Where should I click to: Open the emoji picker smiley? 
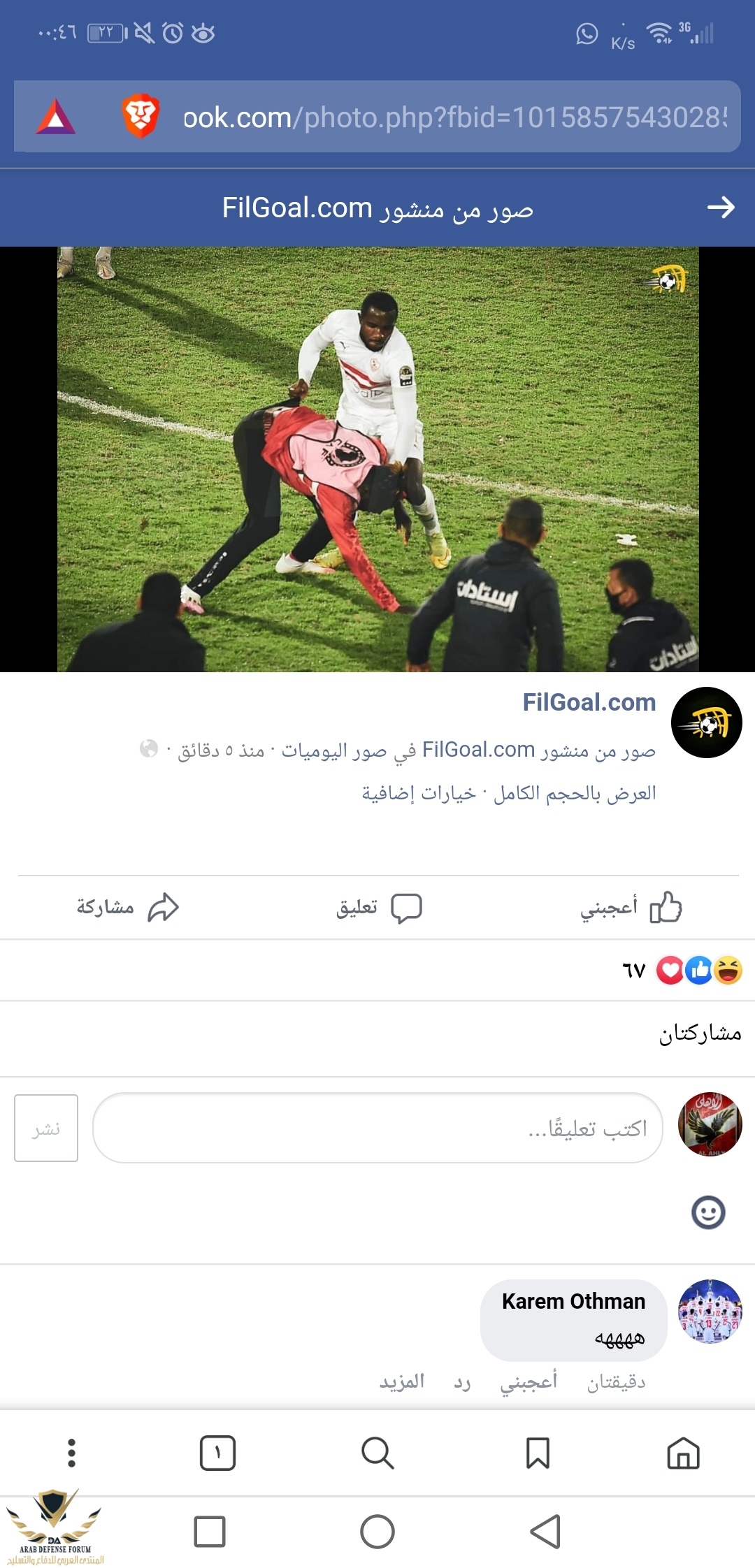[x=708, y=1212]
